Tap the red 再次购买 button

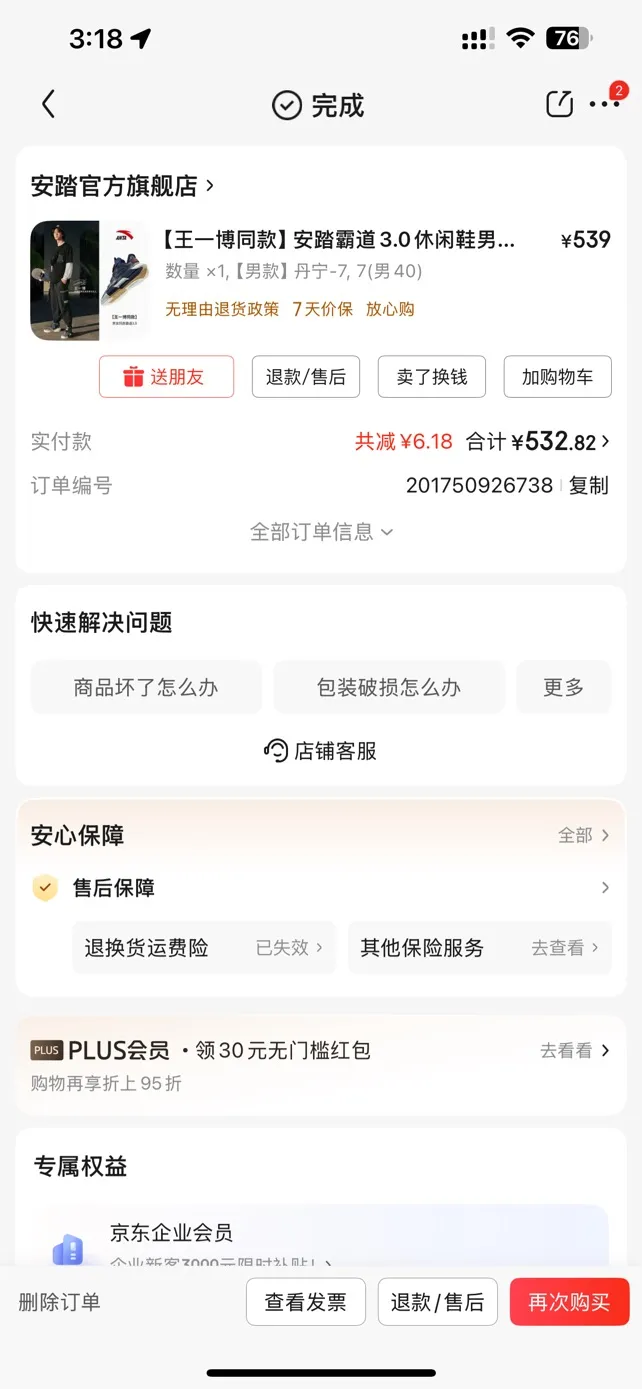pyautogui.click(x=569, y=1302)
